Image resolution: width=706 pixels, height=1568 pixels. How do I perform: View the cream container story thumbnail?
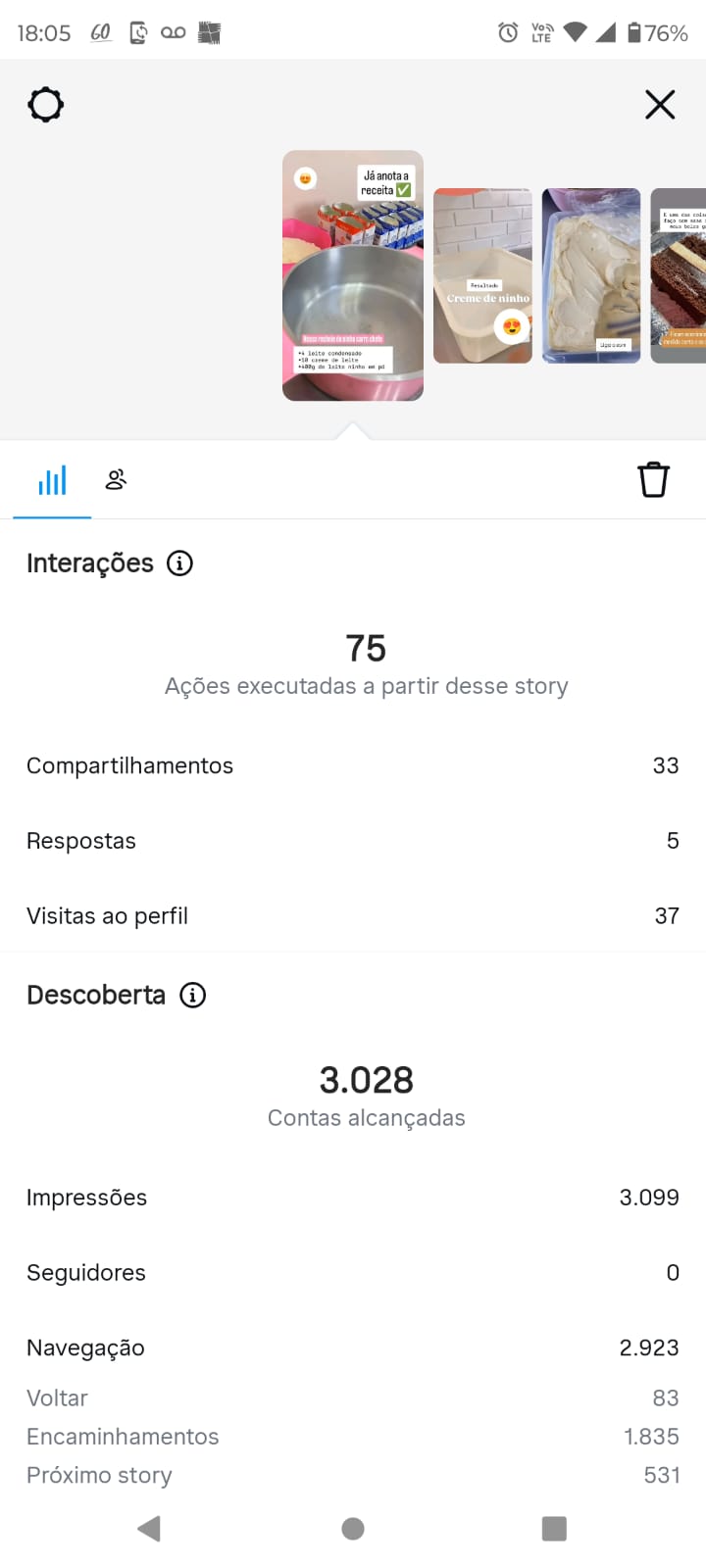coord(591,275)
